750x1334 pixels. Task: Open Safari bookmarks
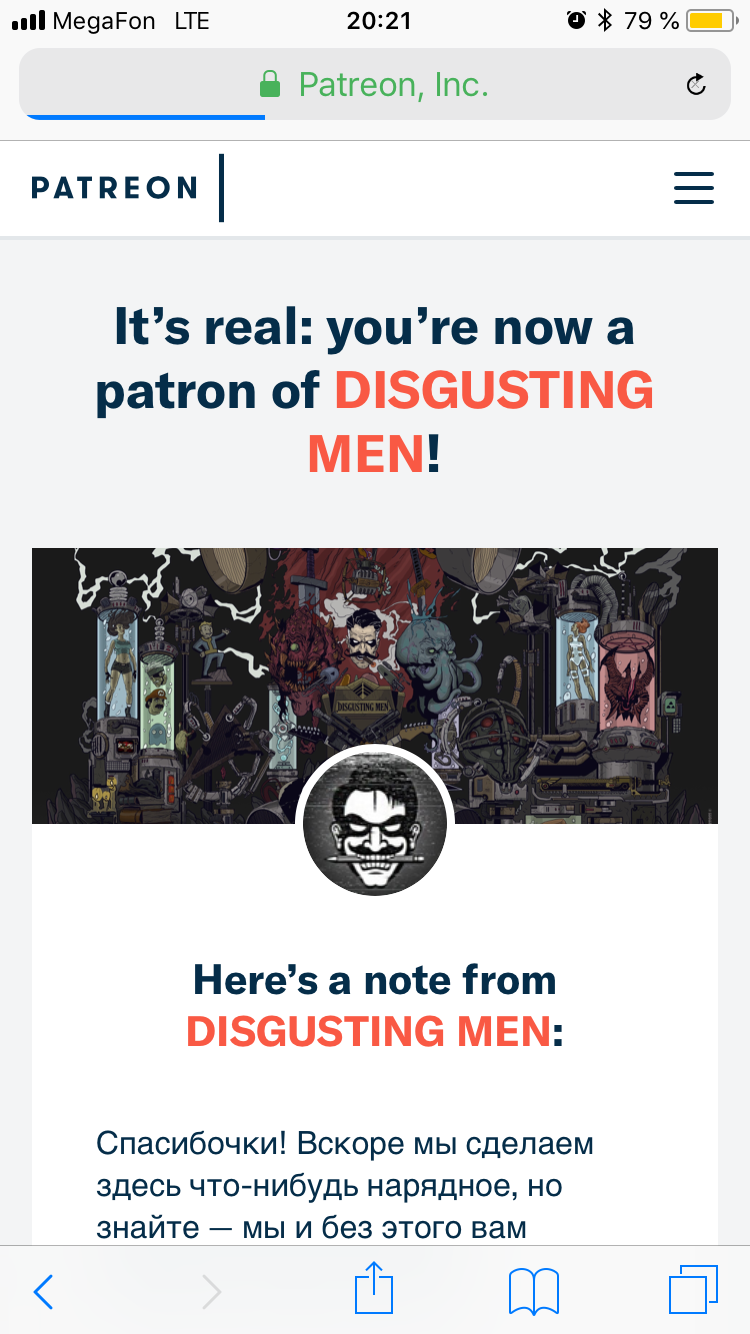[533, 1291]
